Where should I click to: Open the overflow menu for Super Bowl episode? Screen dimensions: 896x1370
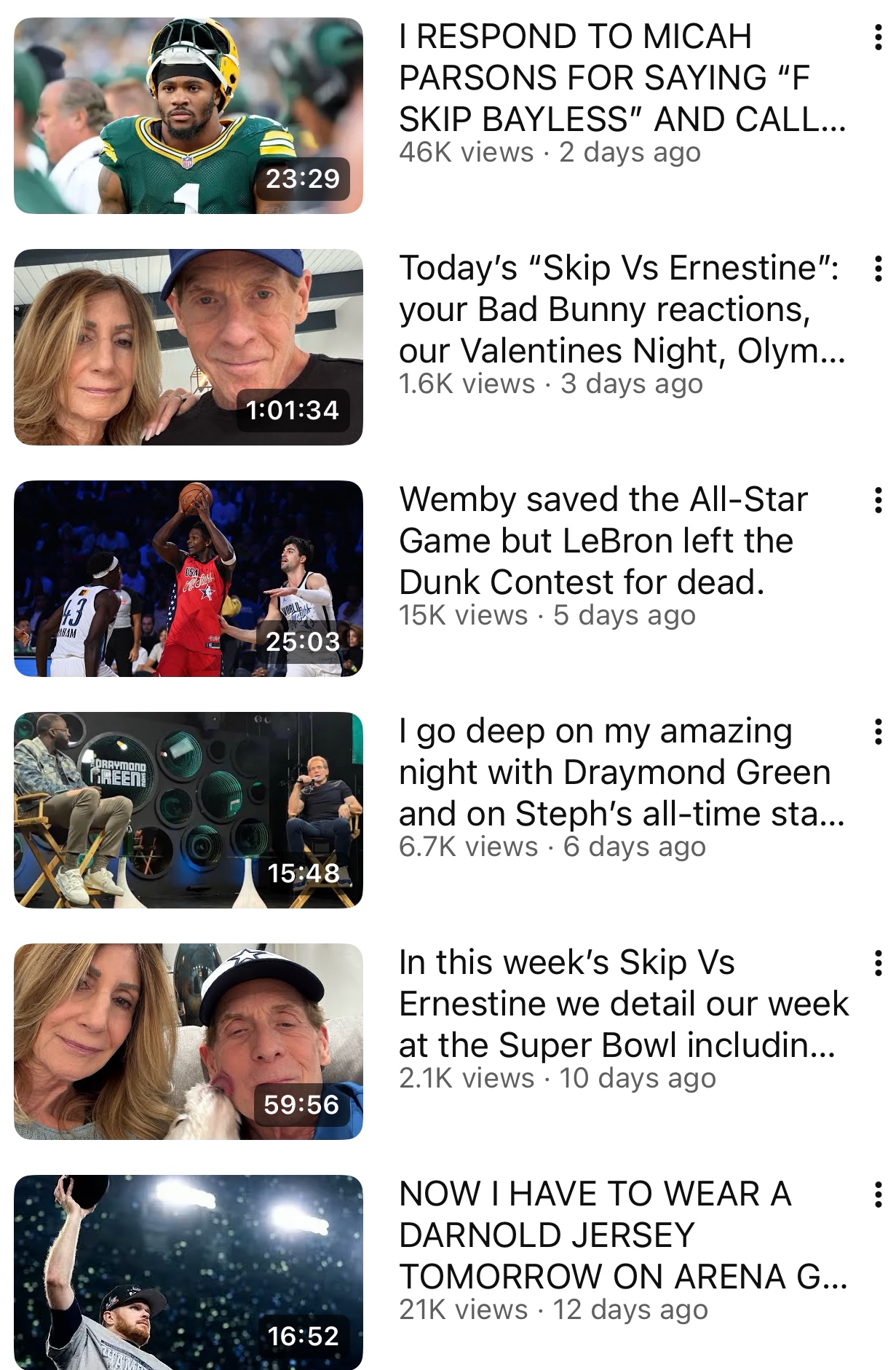pyautogui.click(x=878, y=964)
